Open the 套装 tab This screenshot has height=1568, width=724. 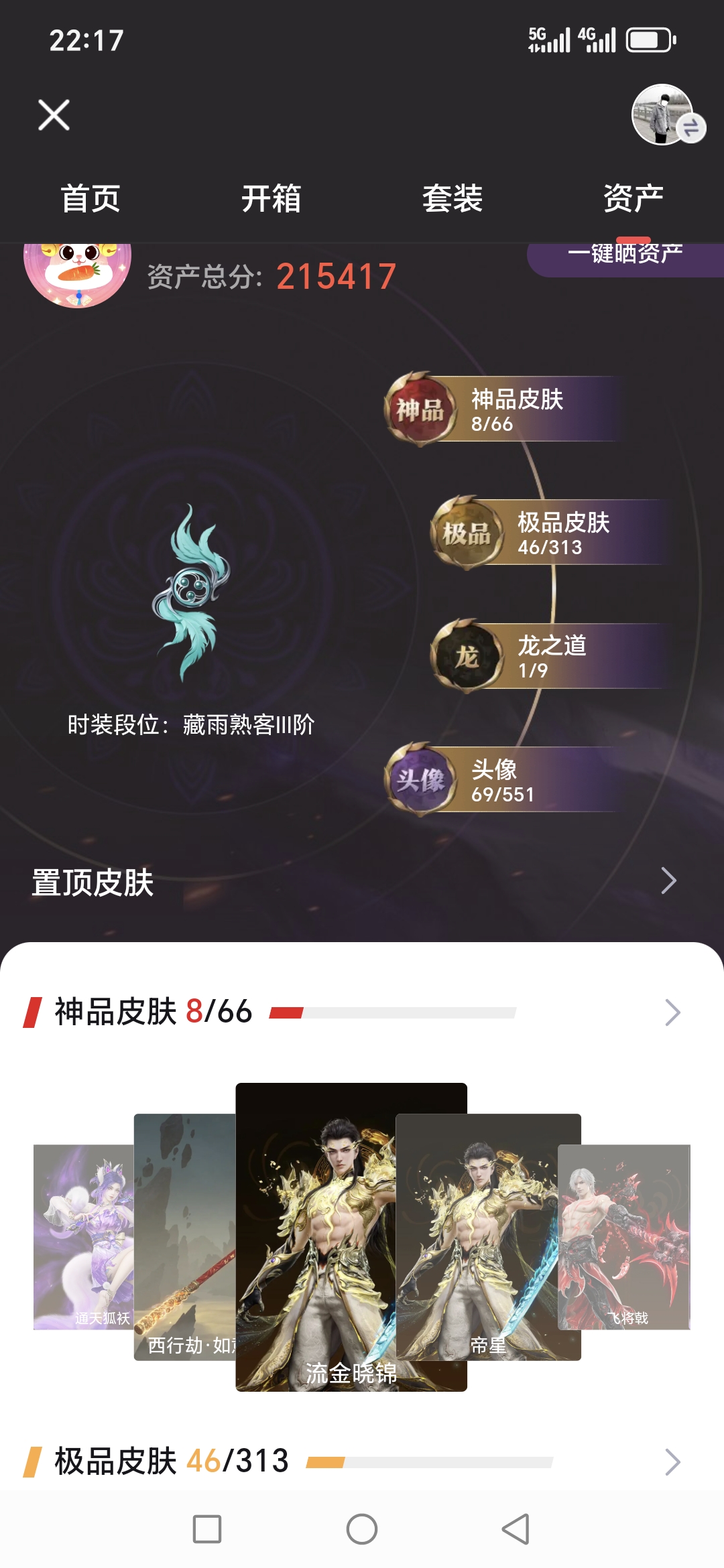pyautogui.click(x=452, y=198)
